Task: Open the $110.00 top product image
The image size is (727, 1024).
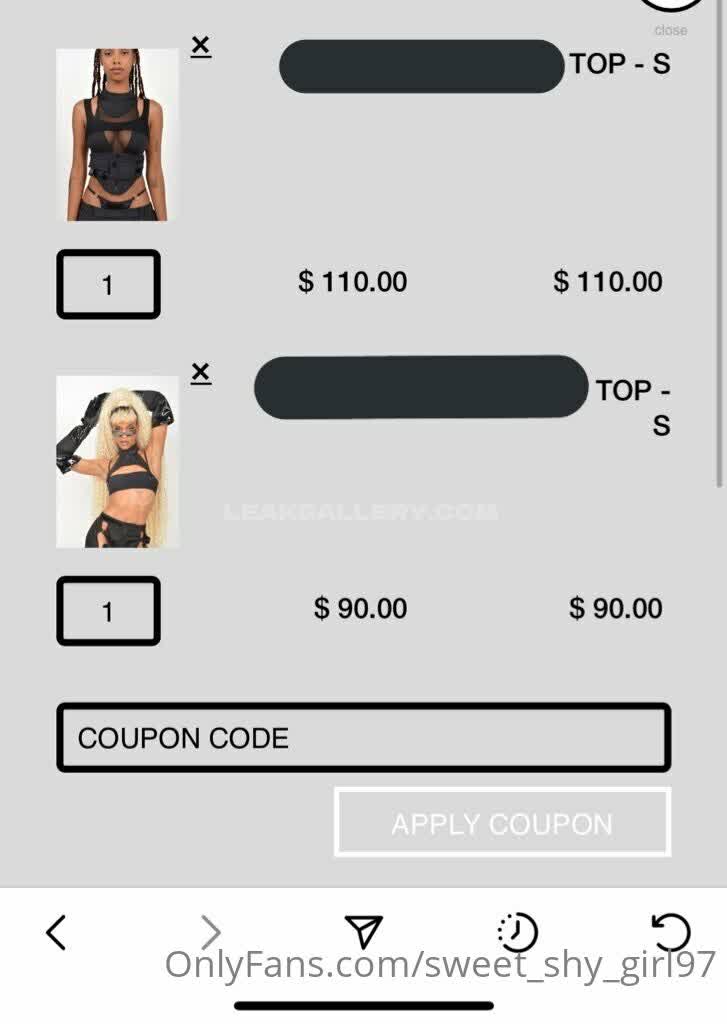Action: click(117, 135)
